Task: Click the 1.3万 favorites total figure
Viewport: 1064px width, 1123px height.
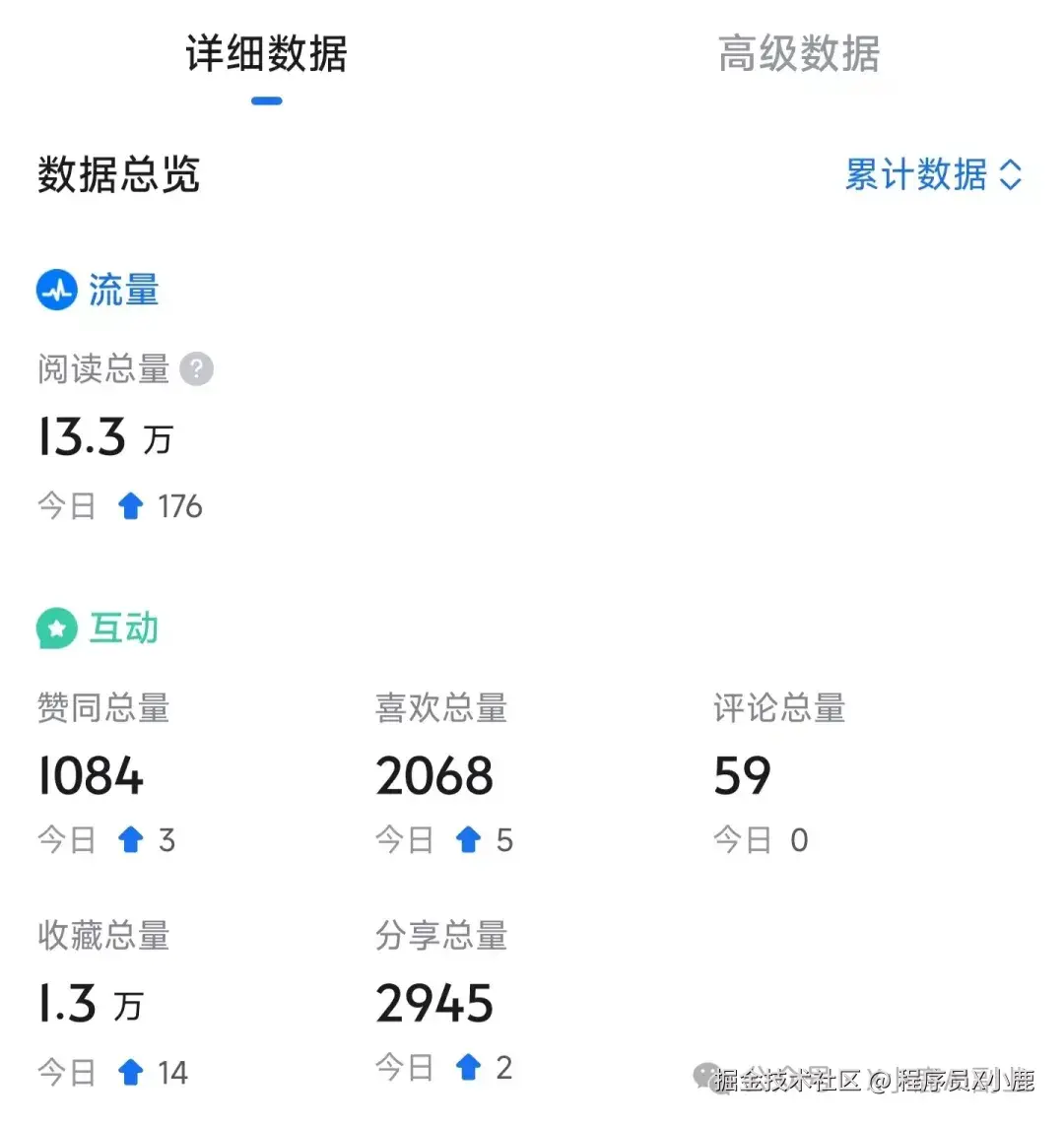Action: pos(89,1004)
